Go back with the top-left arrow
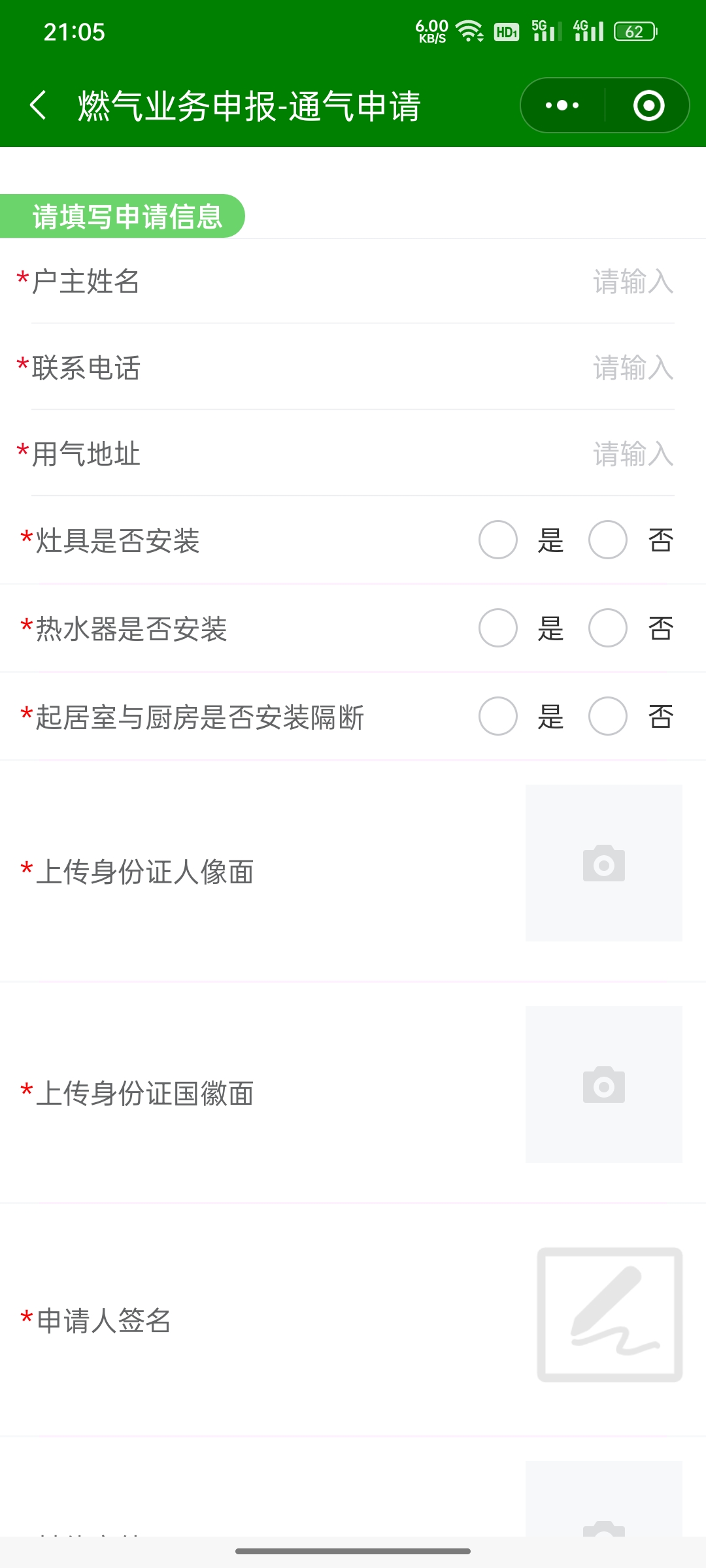706x1568 pixels. 39,105
